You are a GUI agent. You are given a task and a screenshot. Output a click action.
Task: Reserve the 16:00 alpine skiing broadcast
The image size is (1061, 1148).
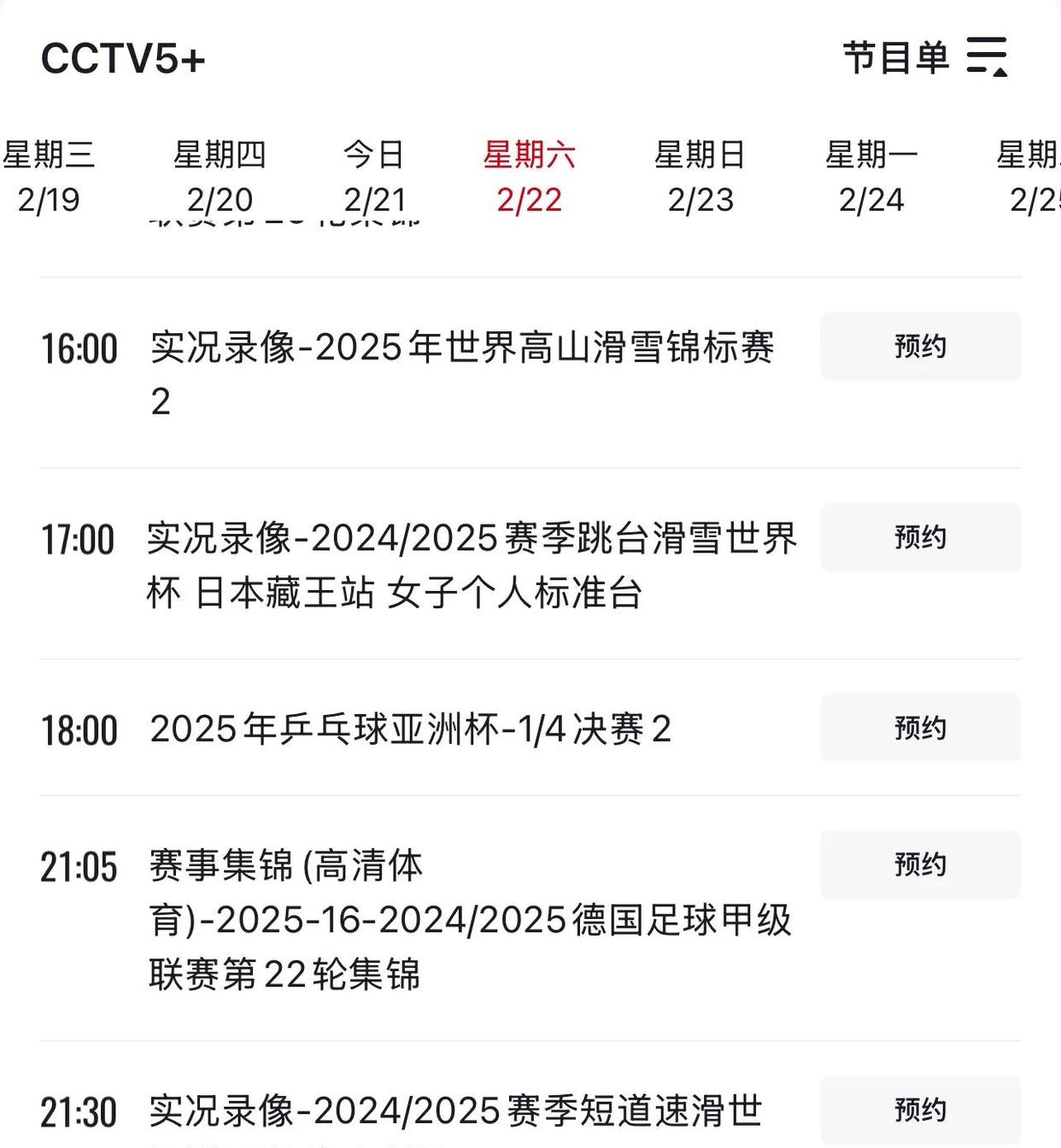(920, 347)
